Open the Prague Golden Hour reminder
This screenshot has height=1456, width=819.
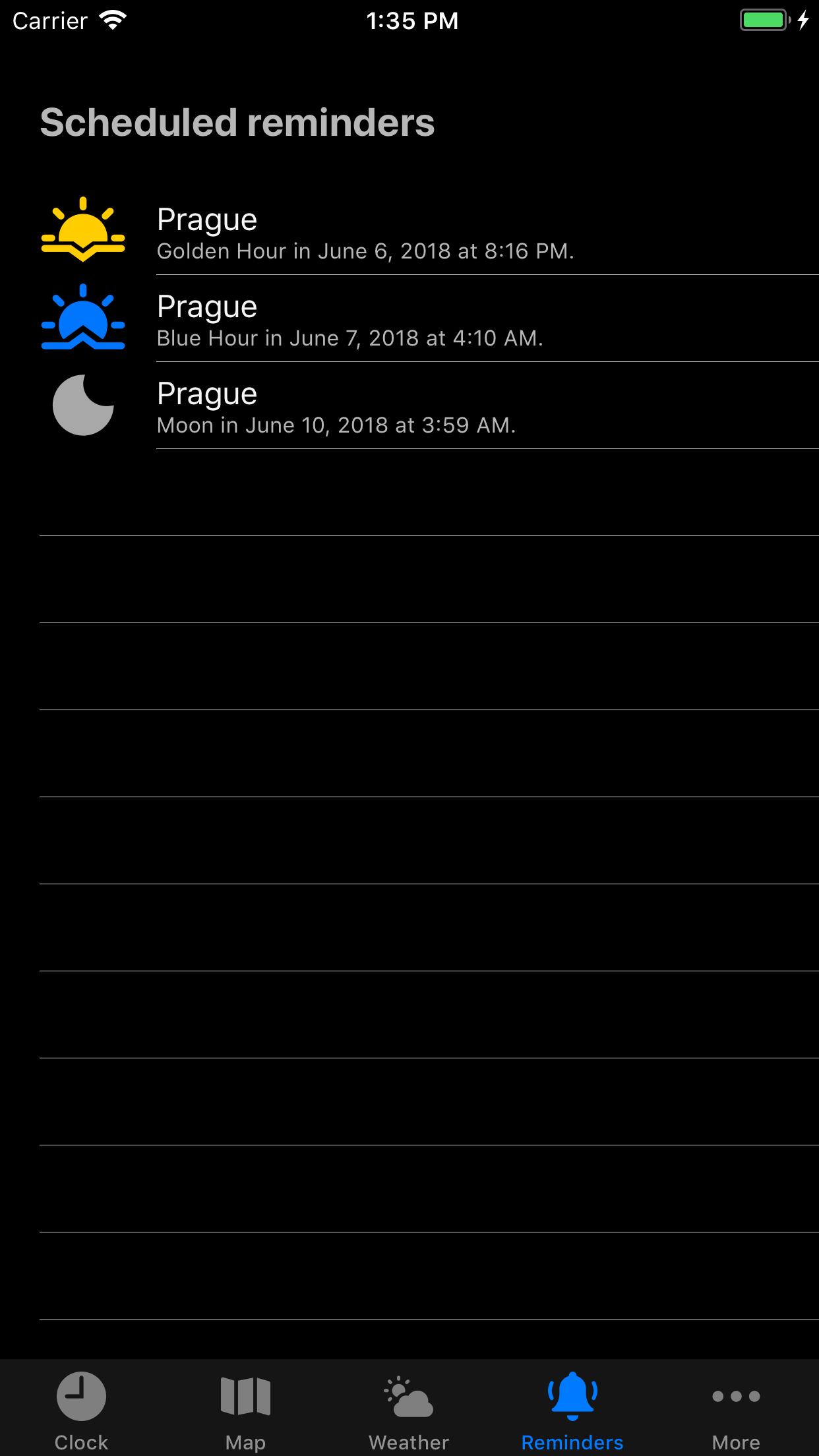pos(409,232)
